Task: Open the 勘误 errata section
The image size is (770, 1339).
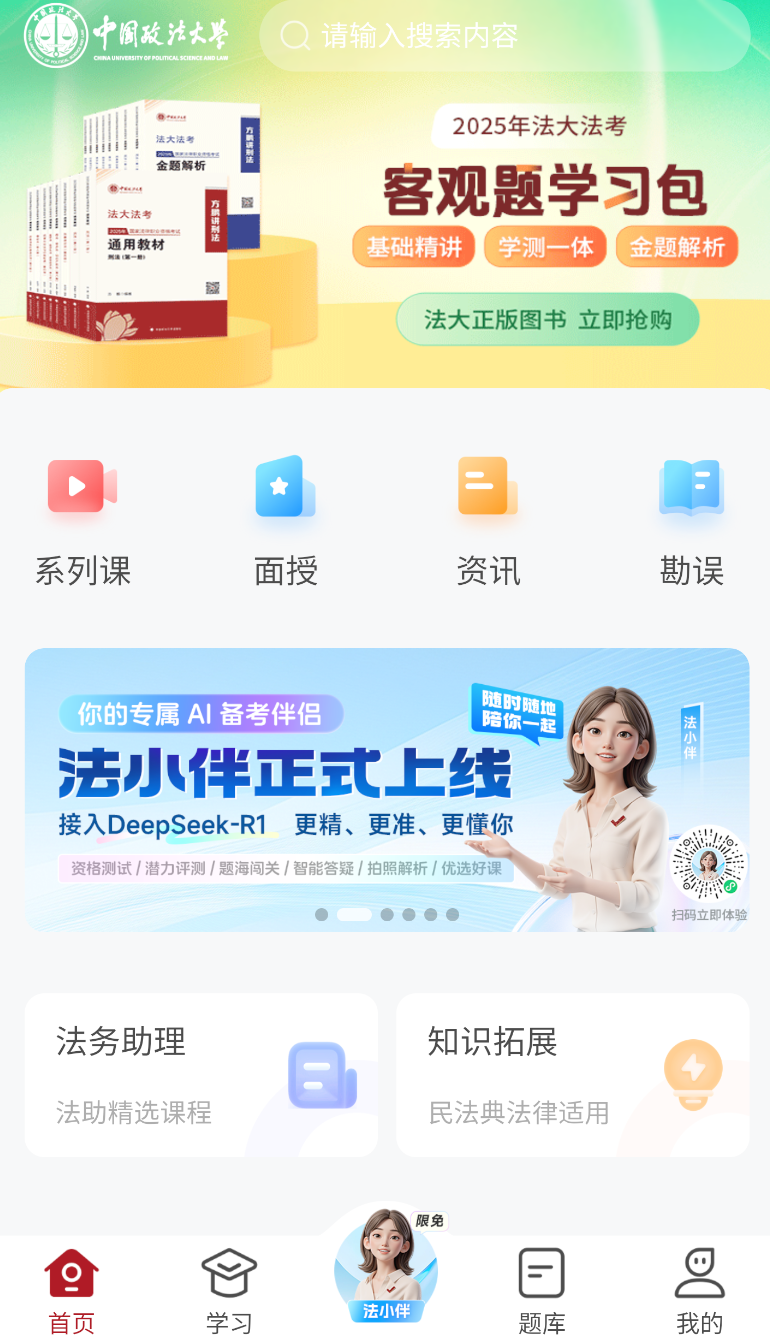Action: click(x=691, y=522)
